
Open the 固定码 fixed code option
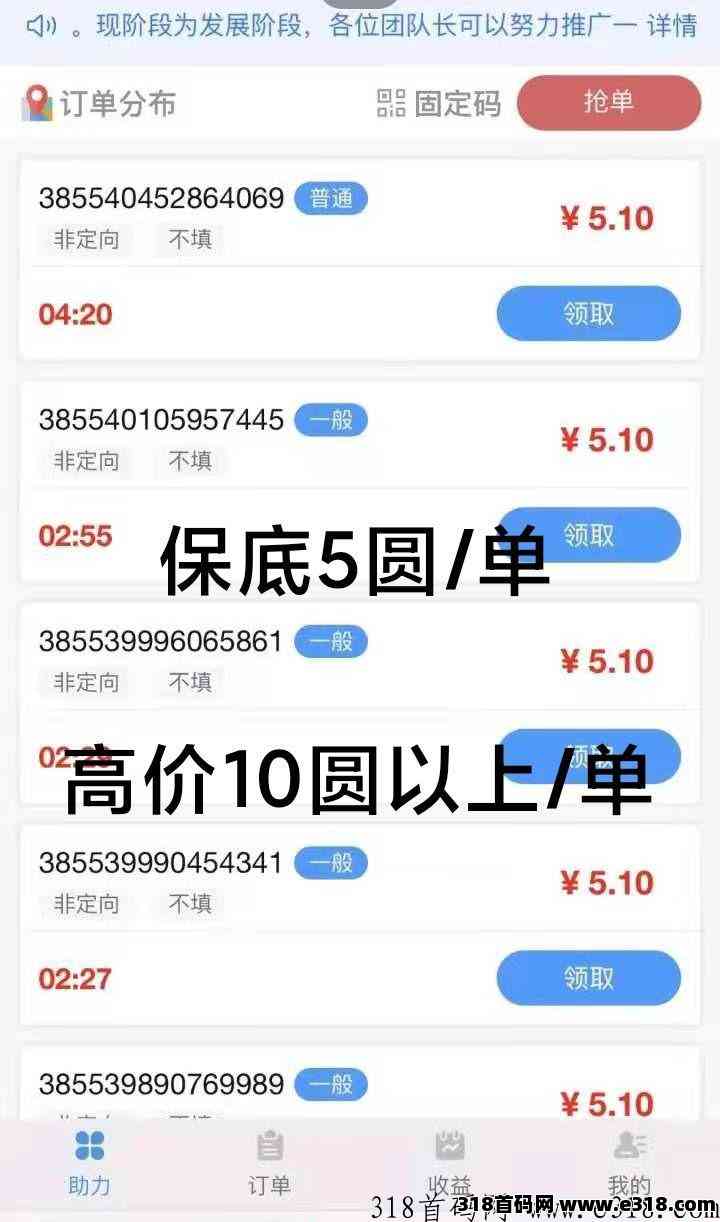[438, 103]
